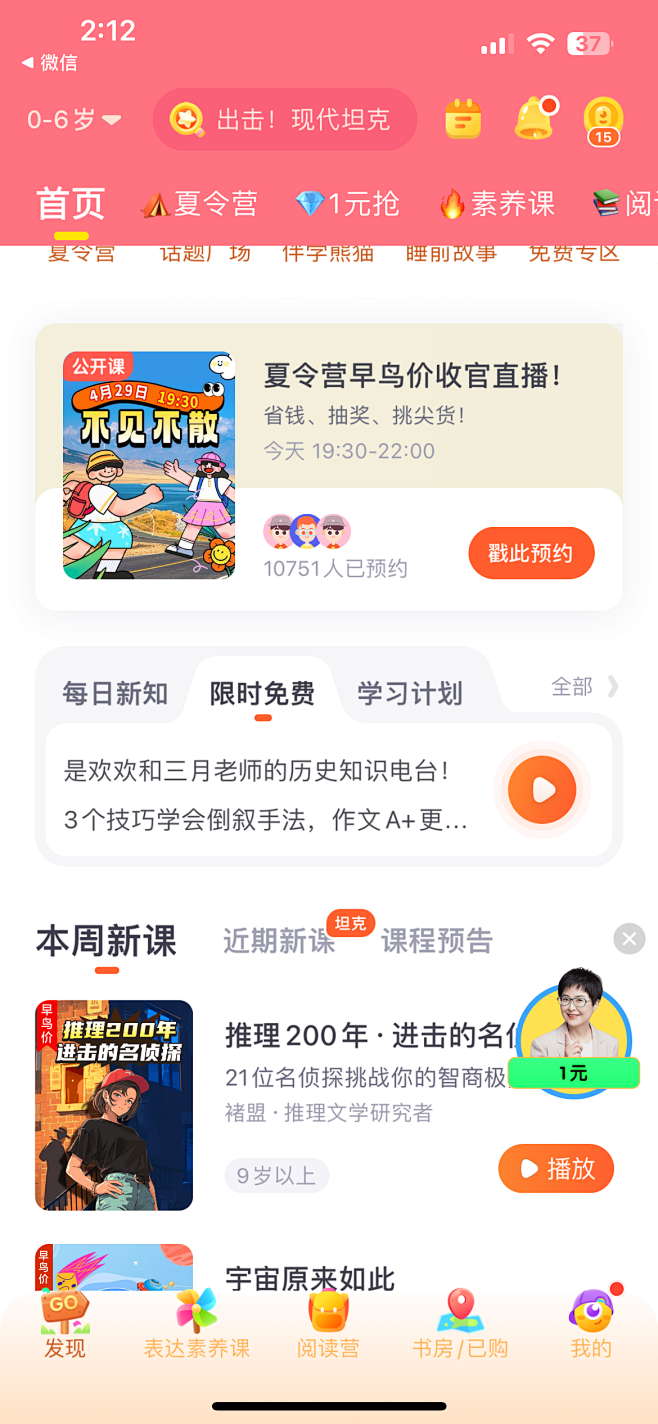Screen dimensions: 658x1424
Task: Tap 戳此预约 to reserve the livestream
Action: click(531, 553)
